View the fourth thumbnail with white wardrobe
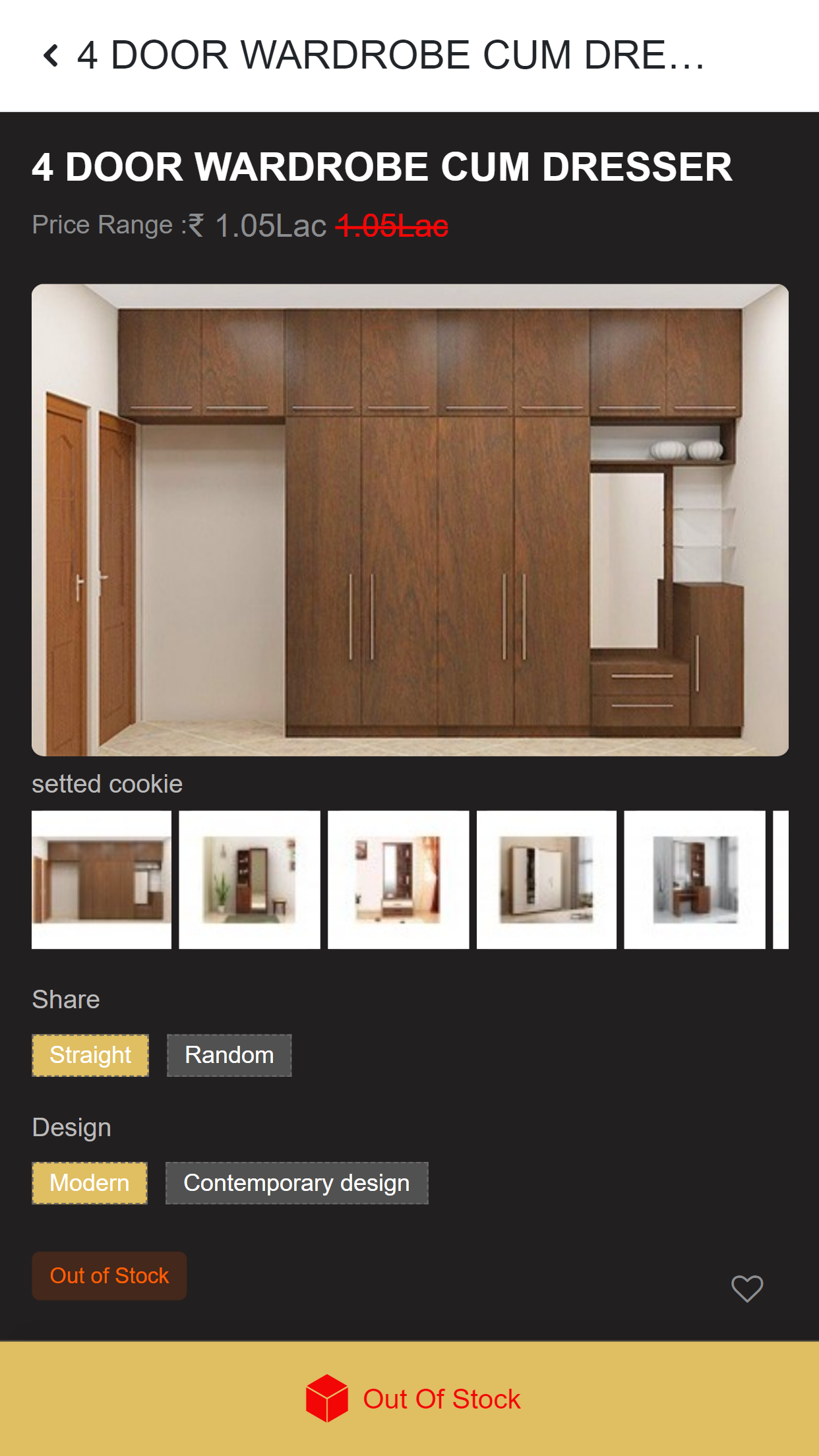This screenshot has height=1456, width=819. tap(547, 880)
